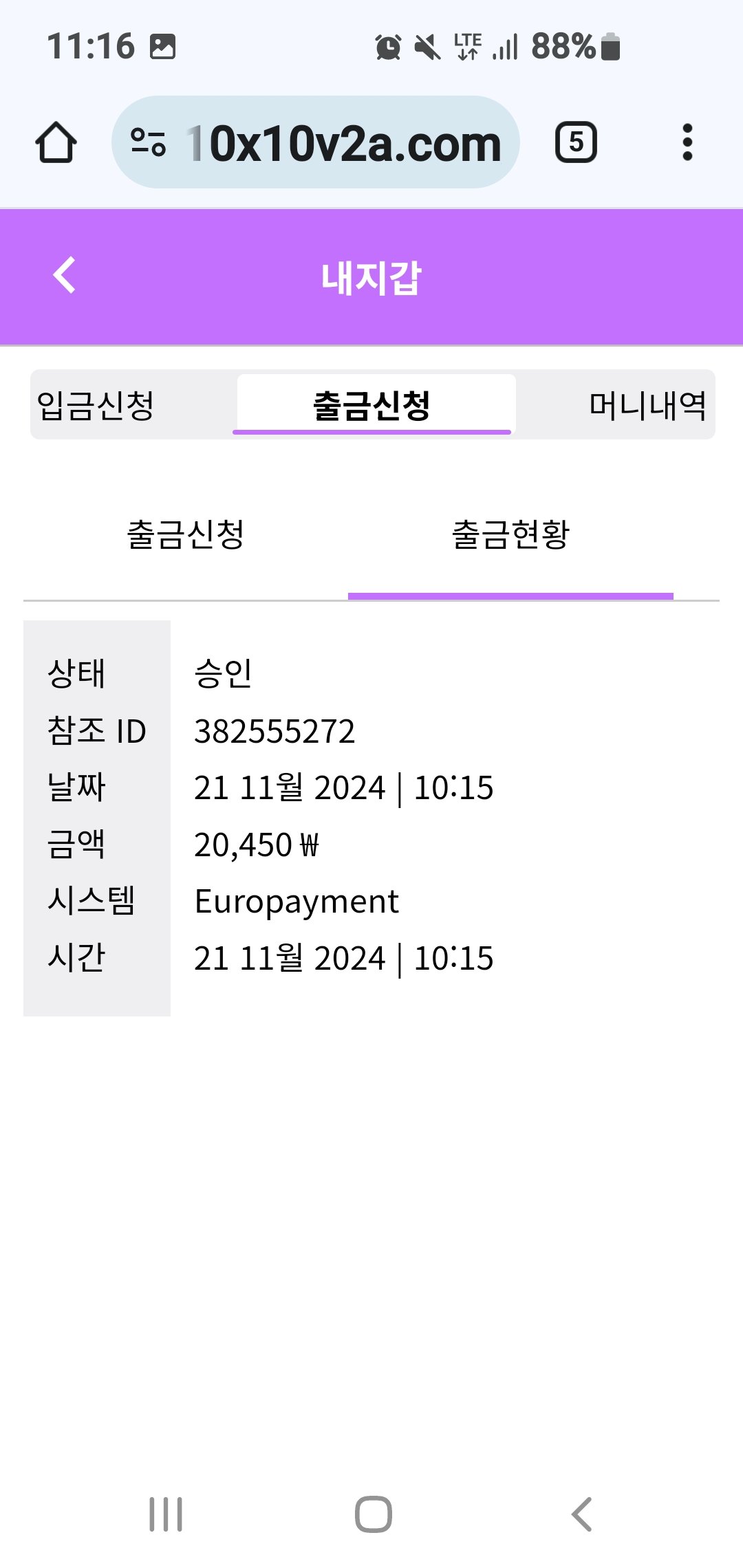Select the 출금현황 sub-tab
This screenshot has height=1568, width=743.
click(x=510, y=534)
